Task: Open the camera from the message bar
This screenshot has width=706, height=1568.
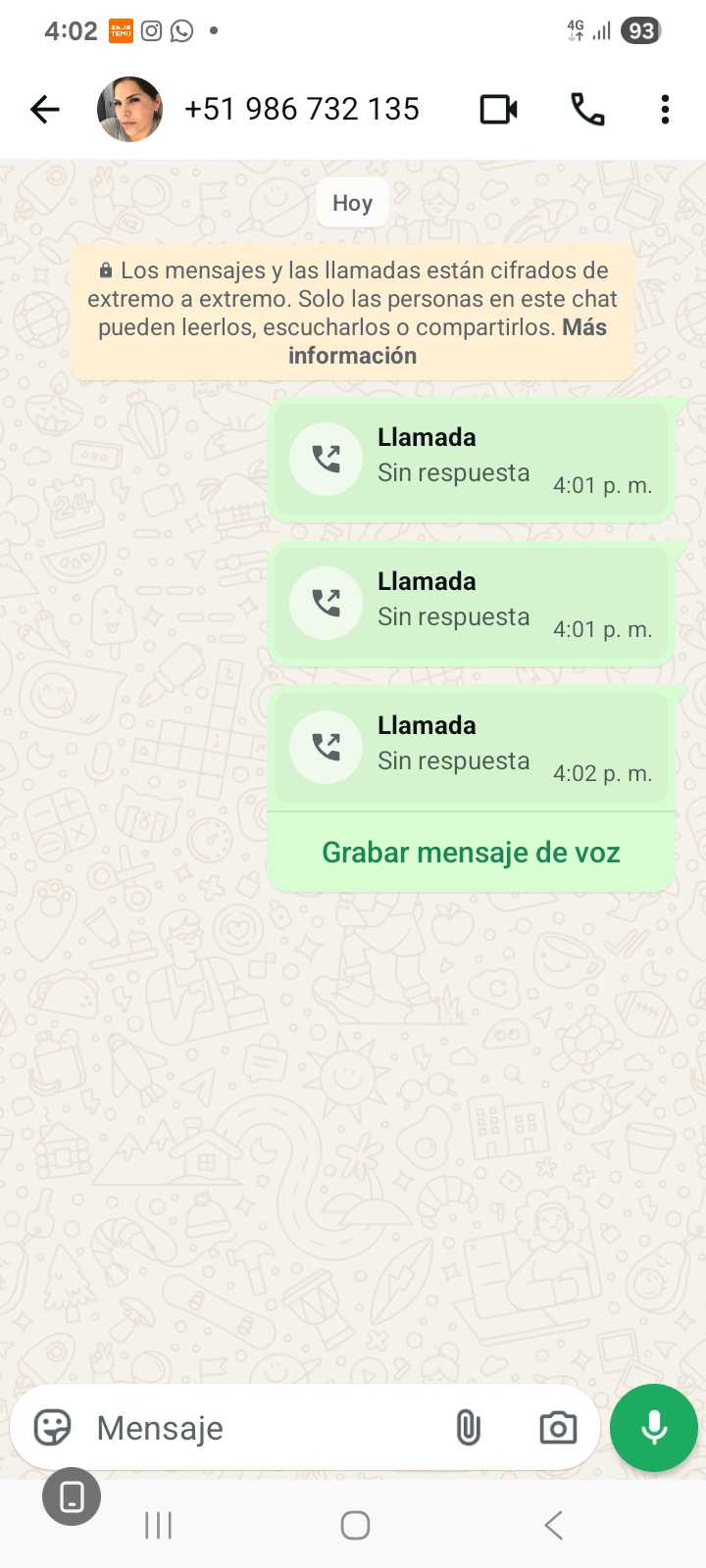Action: 558,1428
